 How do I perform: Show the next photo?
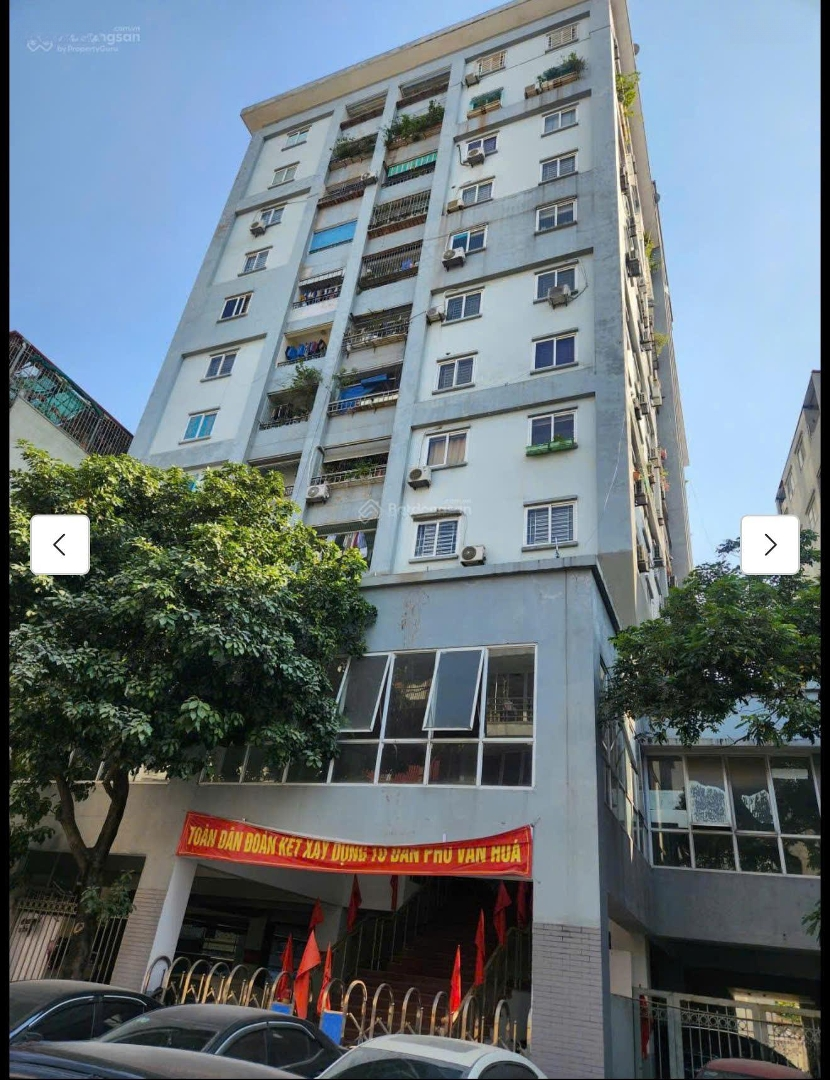click(x=769, y=545)
